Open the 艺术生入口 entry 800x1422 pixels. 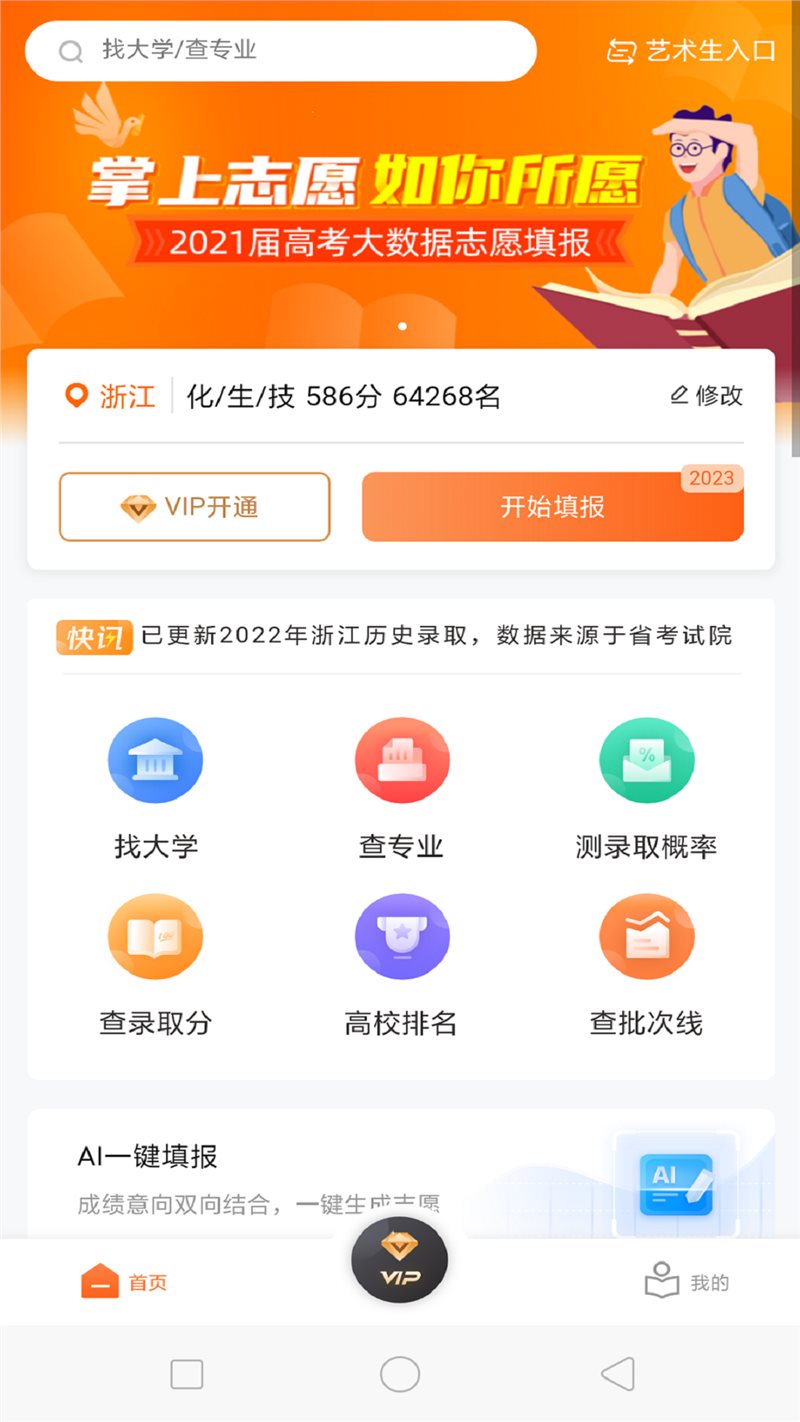point(691,51)
